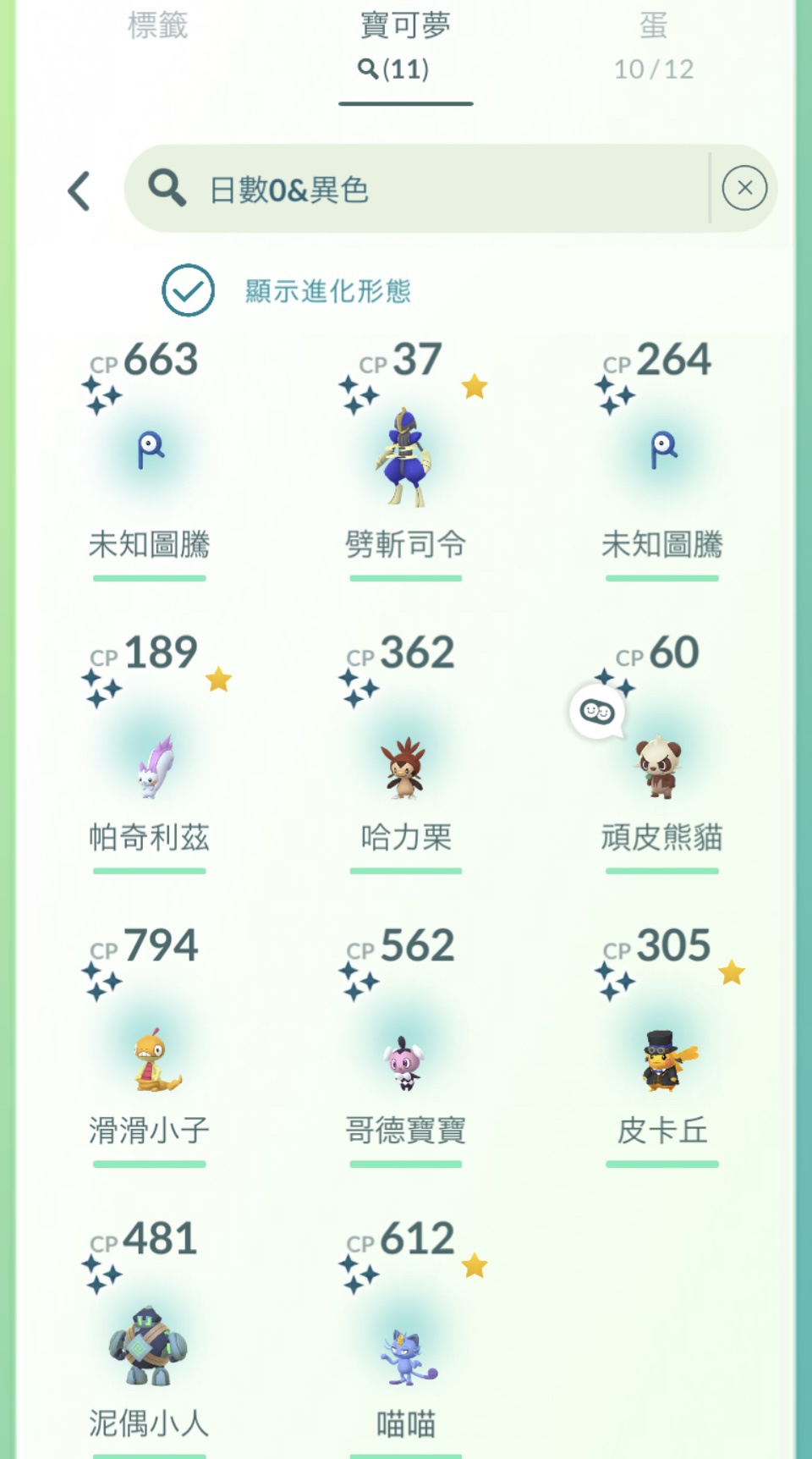812x1459 pixels.
Task: View 泥偶小人 with CP 481
Action: 150,1346
